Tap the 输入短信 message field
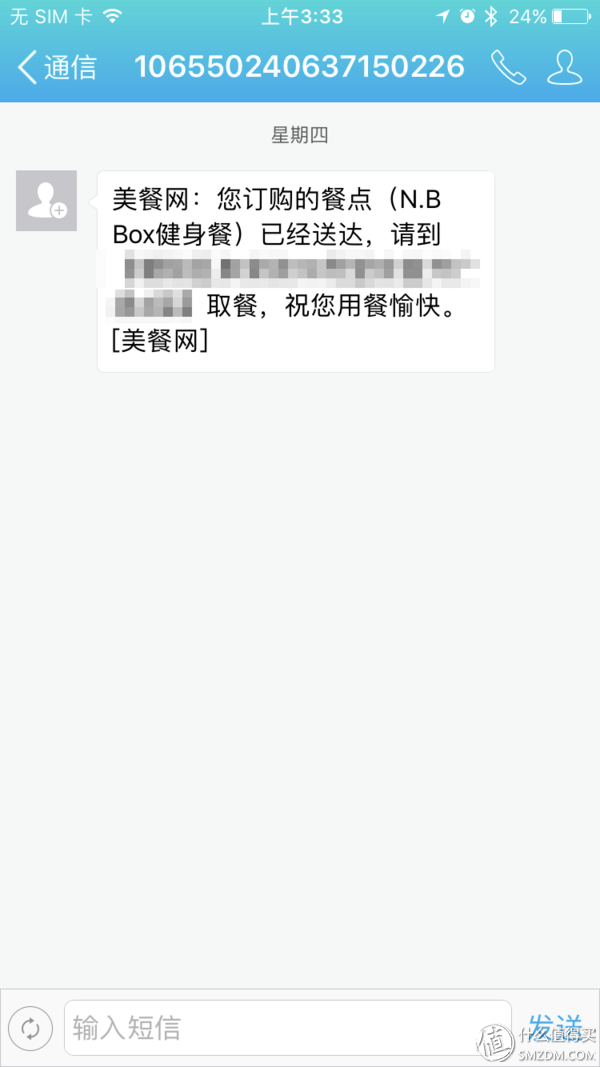 [x=287, y=1027]
